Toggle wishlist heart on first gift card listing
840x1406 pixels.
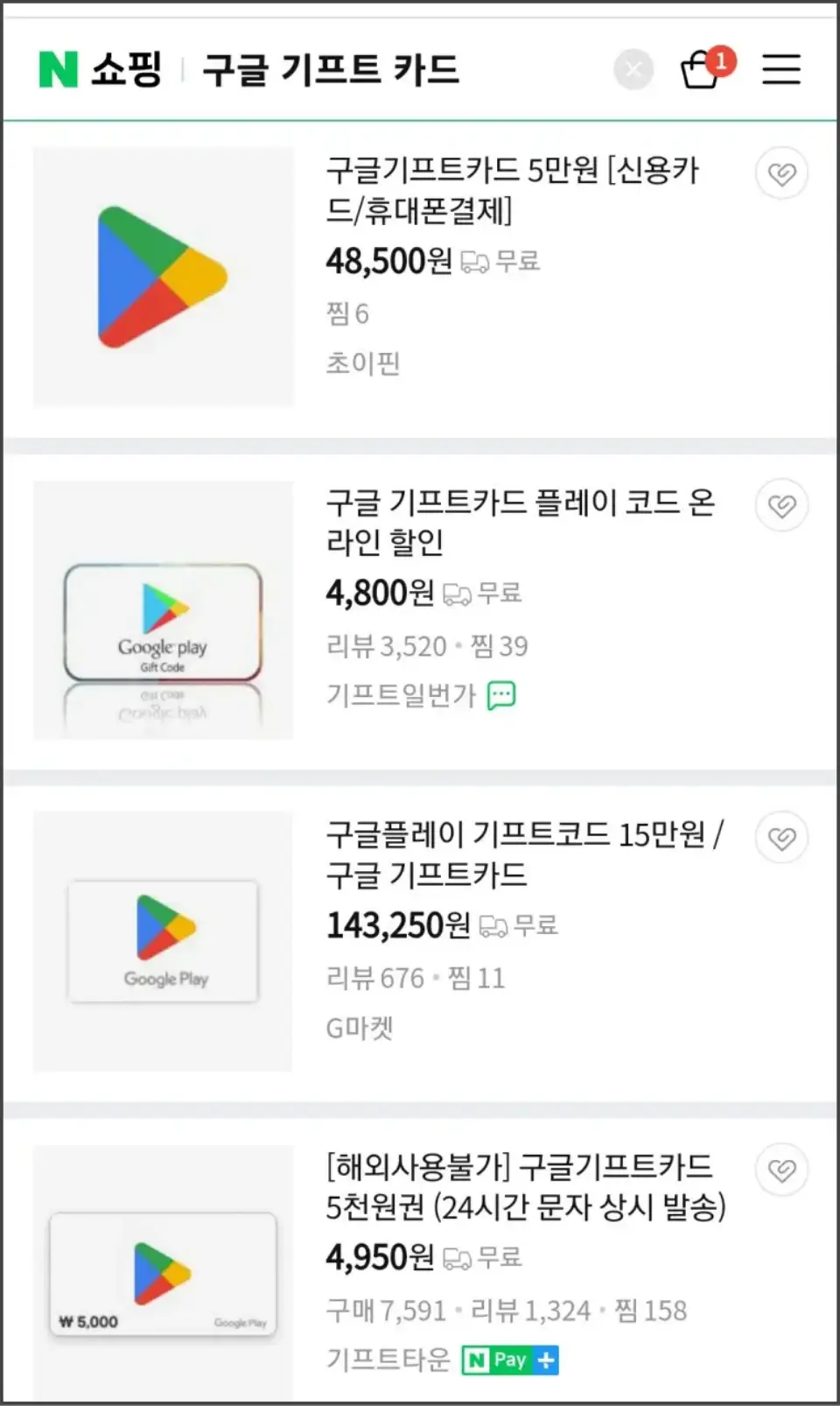point(781,173)
